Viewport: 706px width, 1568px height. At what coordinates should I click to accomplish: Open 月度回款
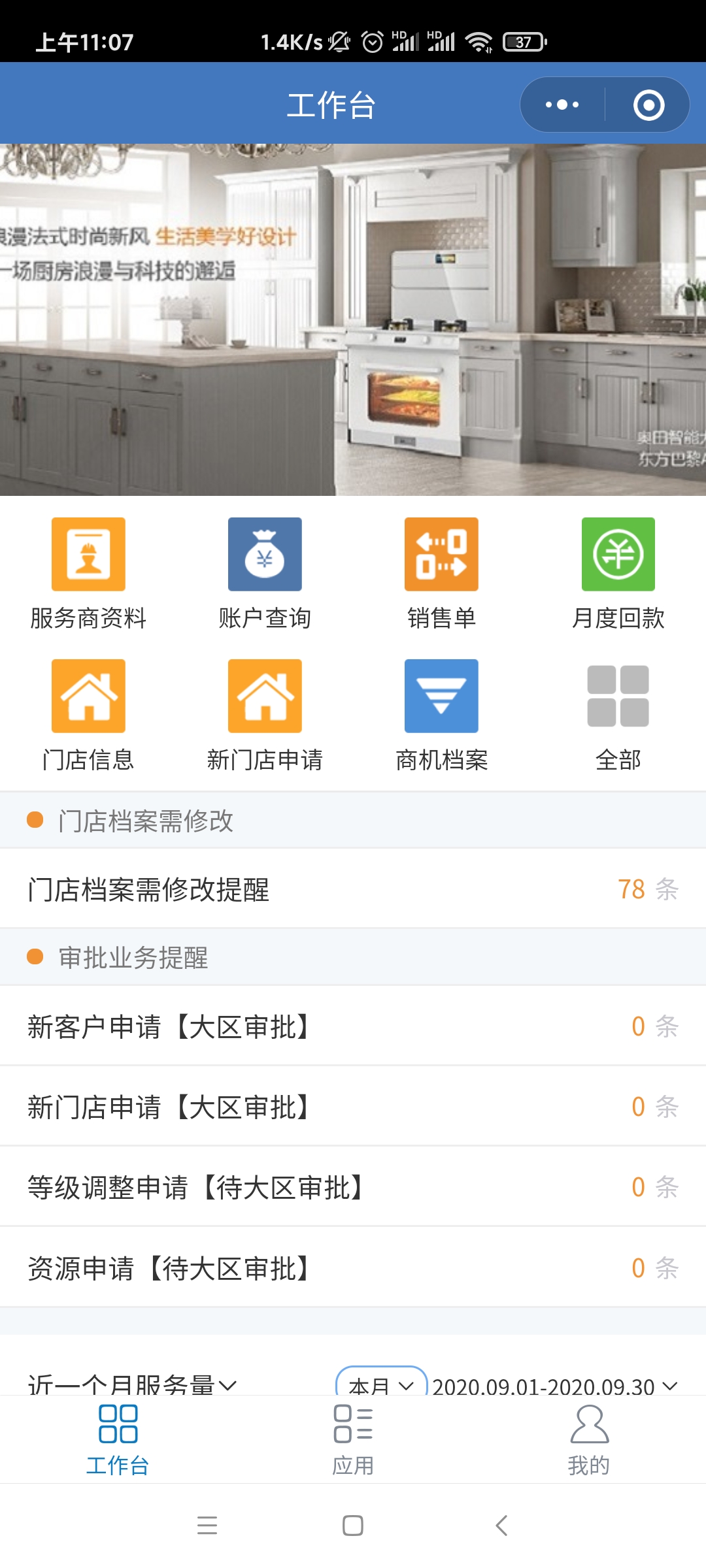[618, 572]
